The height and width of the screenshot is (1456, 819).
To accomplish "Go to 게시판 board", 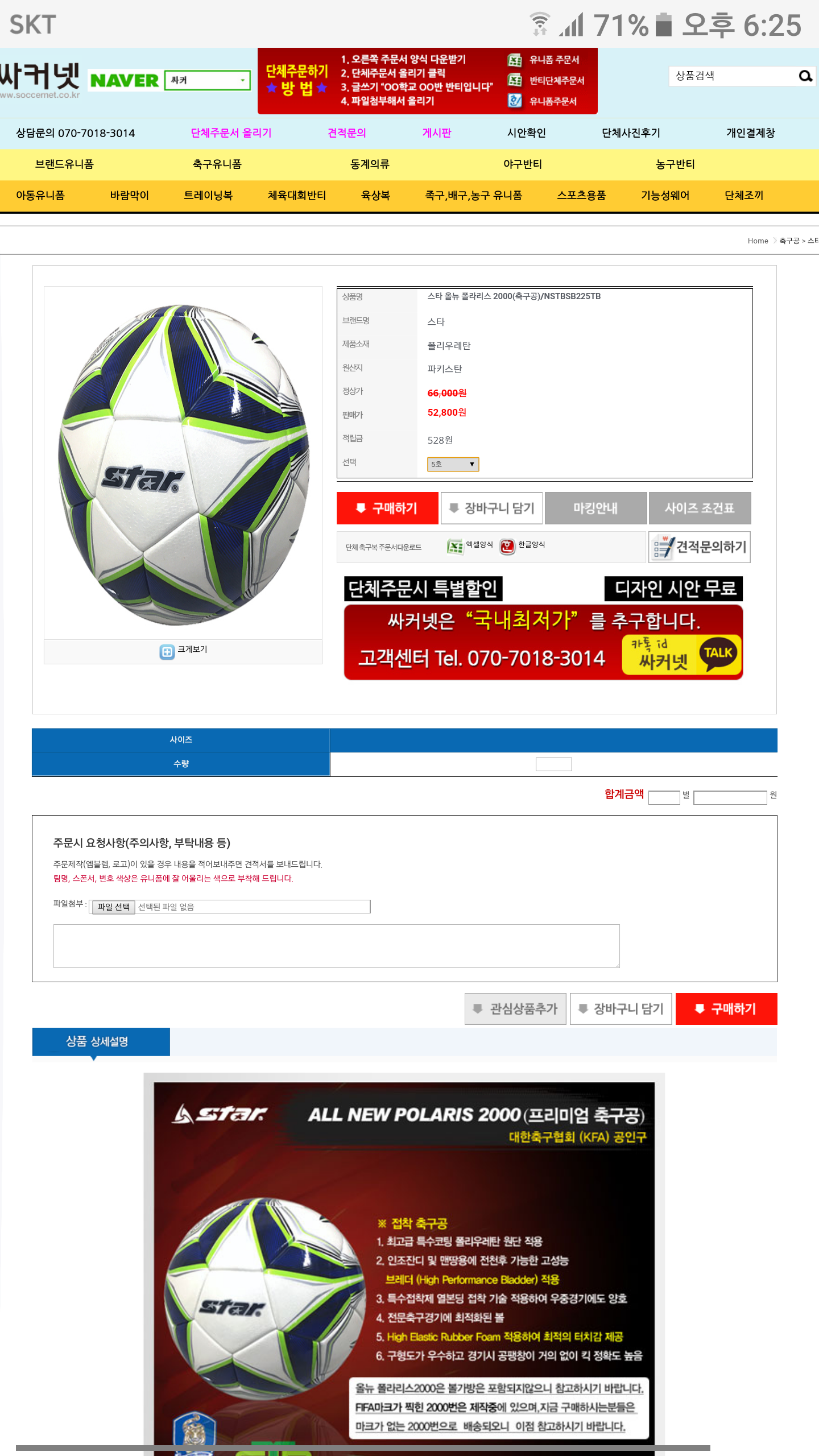I will (x=436, y=133).
